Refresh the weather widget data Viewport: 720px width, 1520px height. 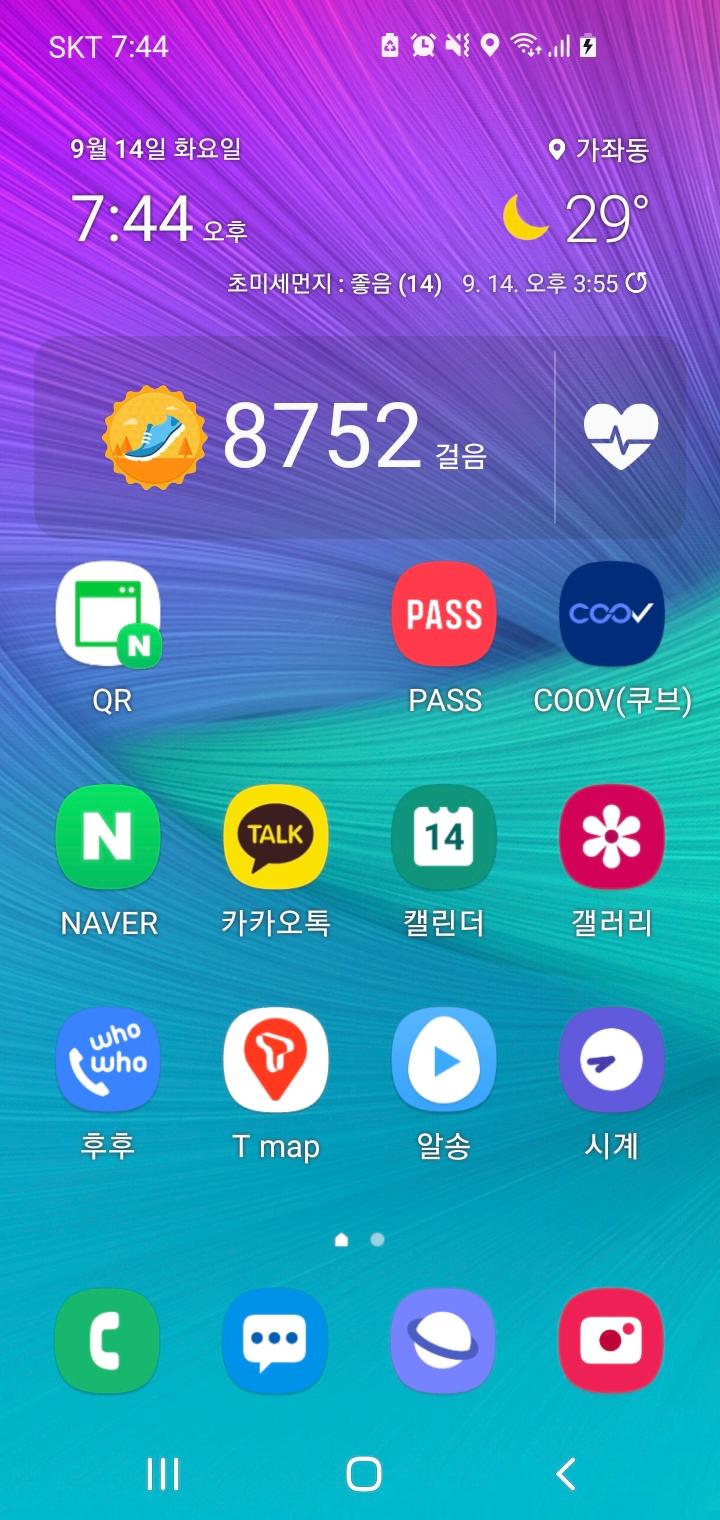tap(636, 284)
